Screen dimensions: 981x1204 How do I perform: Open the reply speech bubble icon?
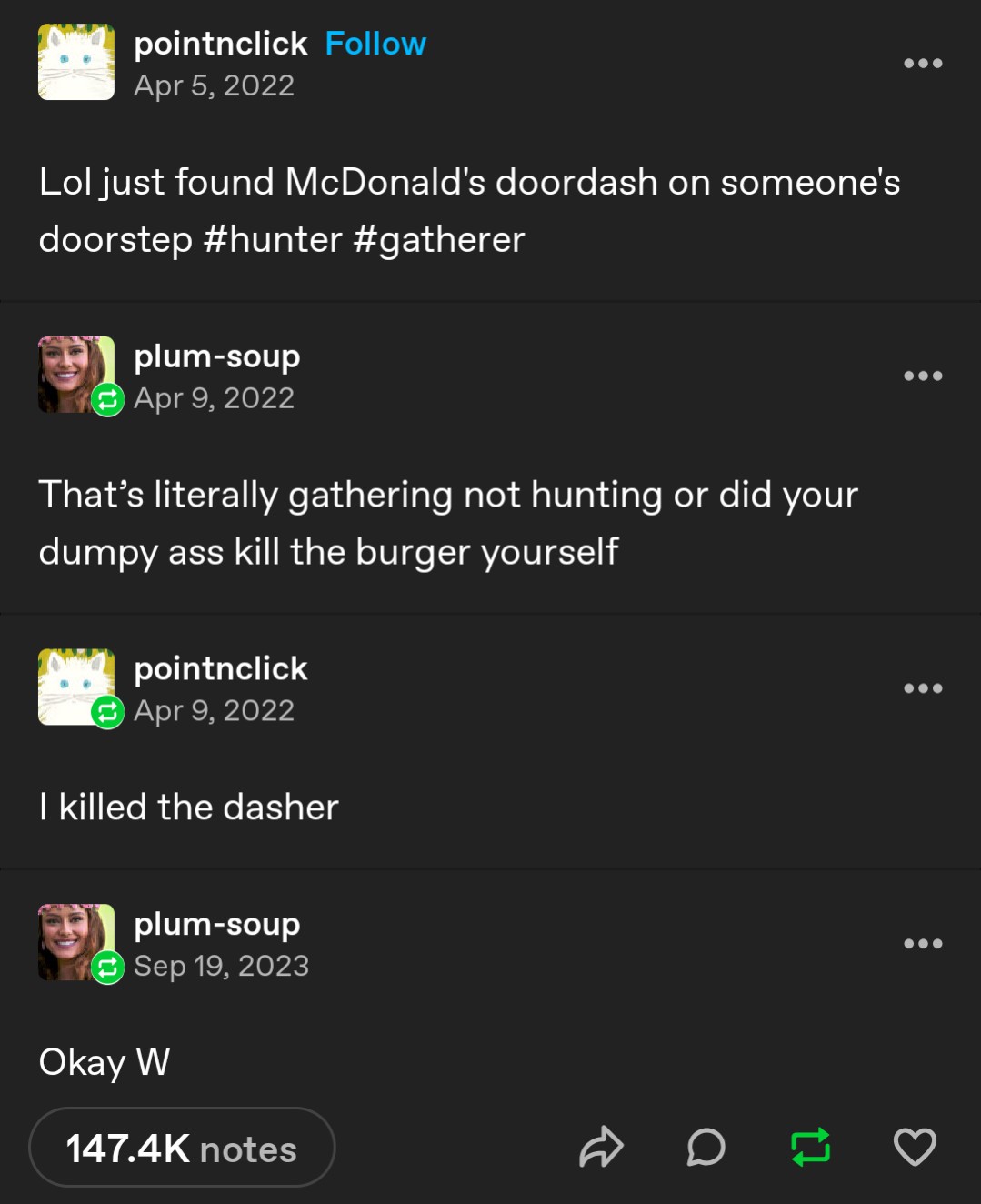706,1148
